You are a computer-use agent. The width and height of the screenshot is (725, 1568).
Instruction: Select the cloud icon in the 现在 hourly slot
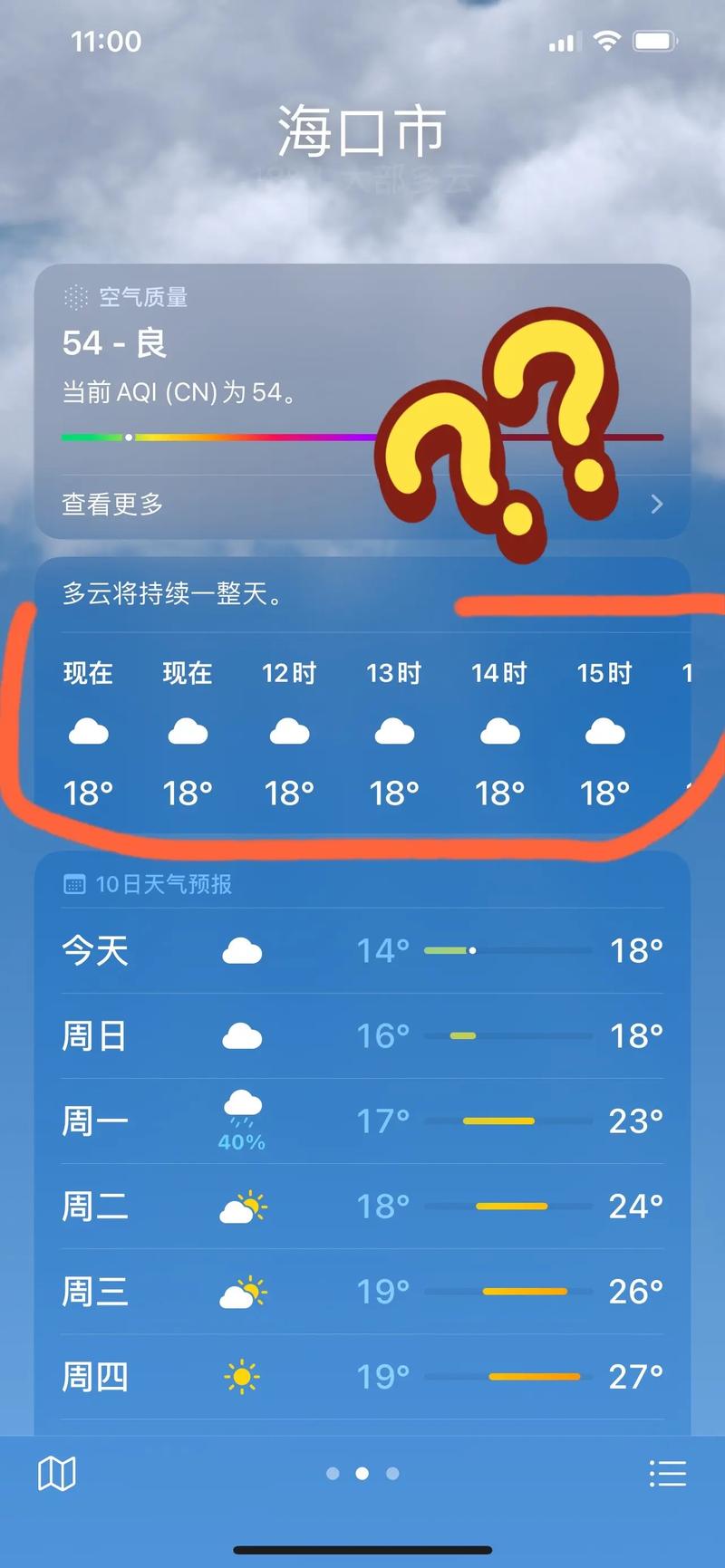pos(88,730)
